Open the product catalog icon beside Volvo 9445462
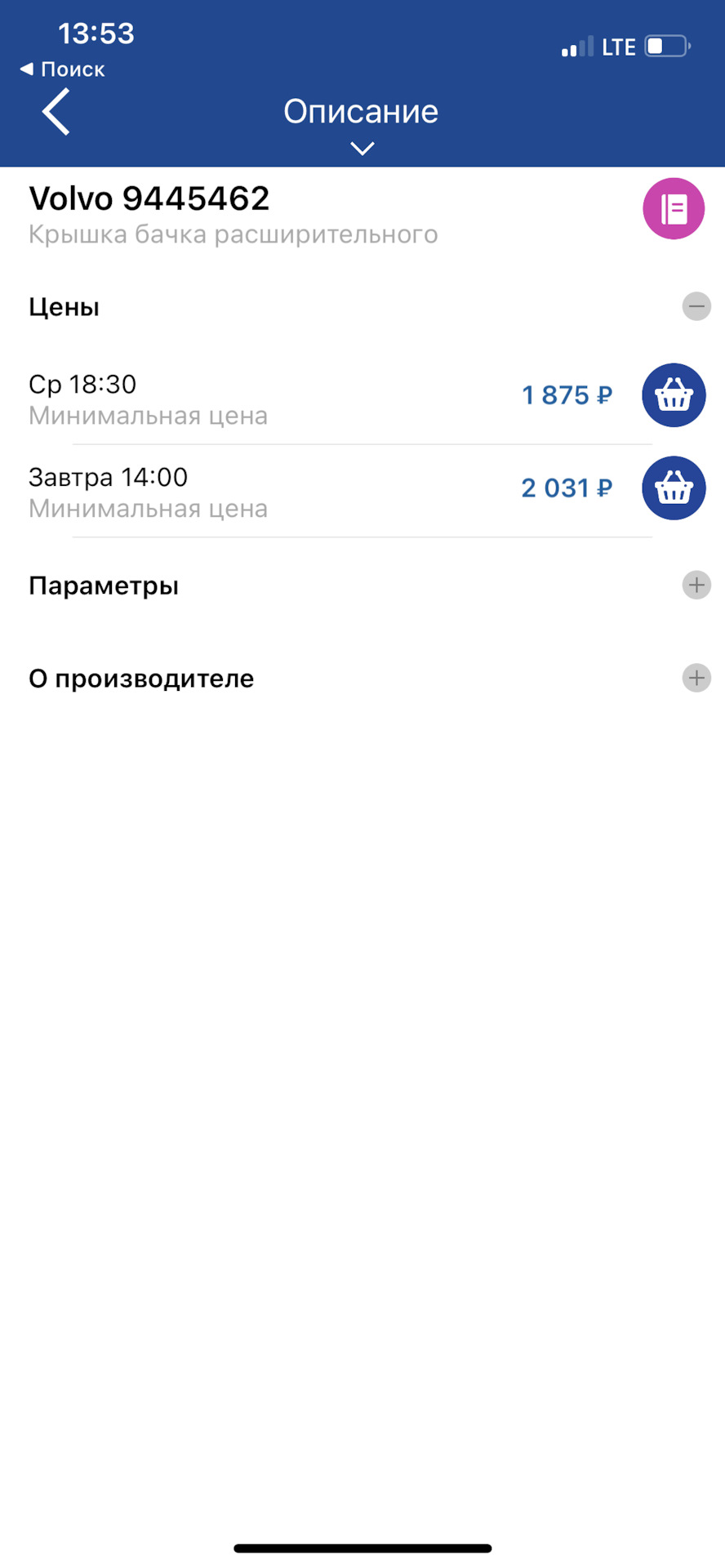The height and width of the screenshot is (1568, 725). click(672, 208)
